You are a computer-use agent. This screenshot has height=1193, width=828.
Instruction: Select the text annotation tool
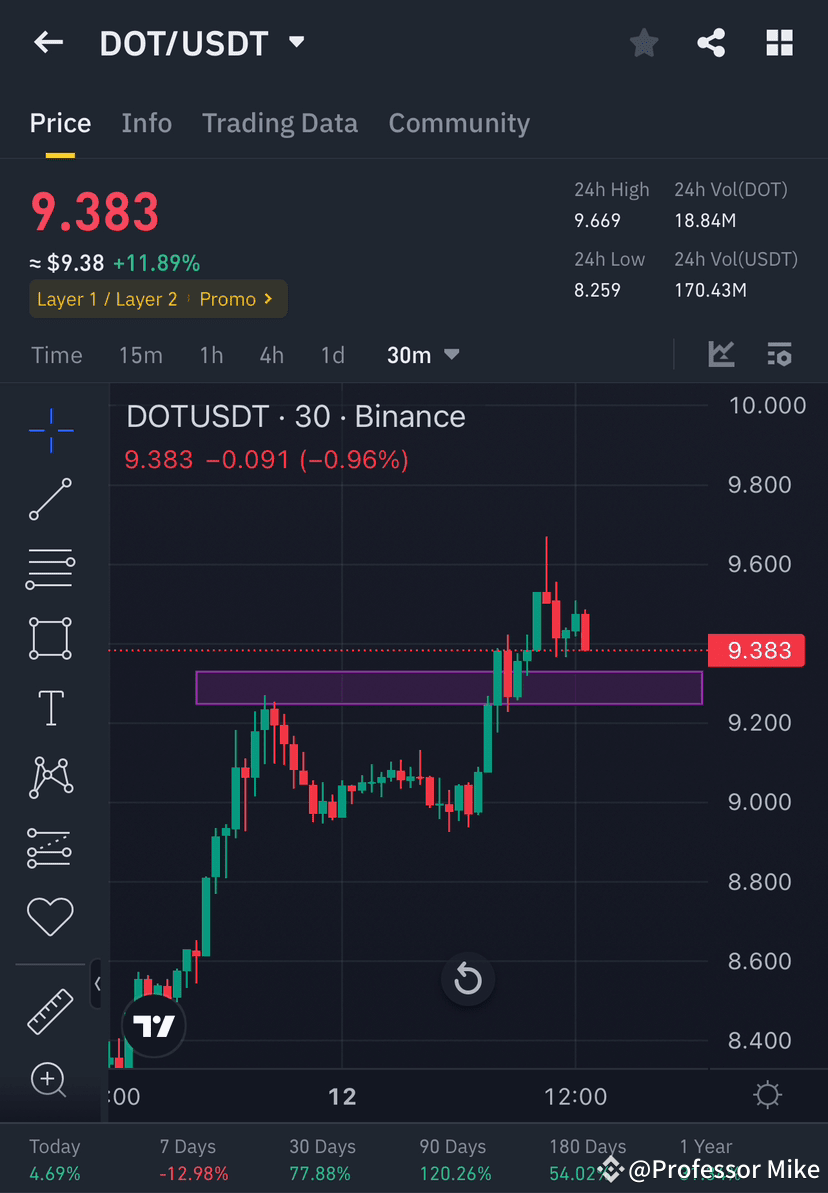(50, 707)
